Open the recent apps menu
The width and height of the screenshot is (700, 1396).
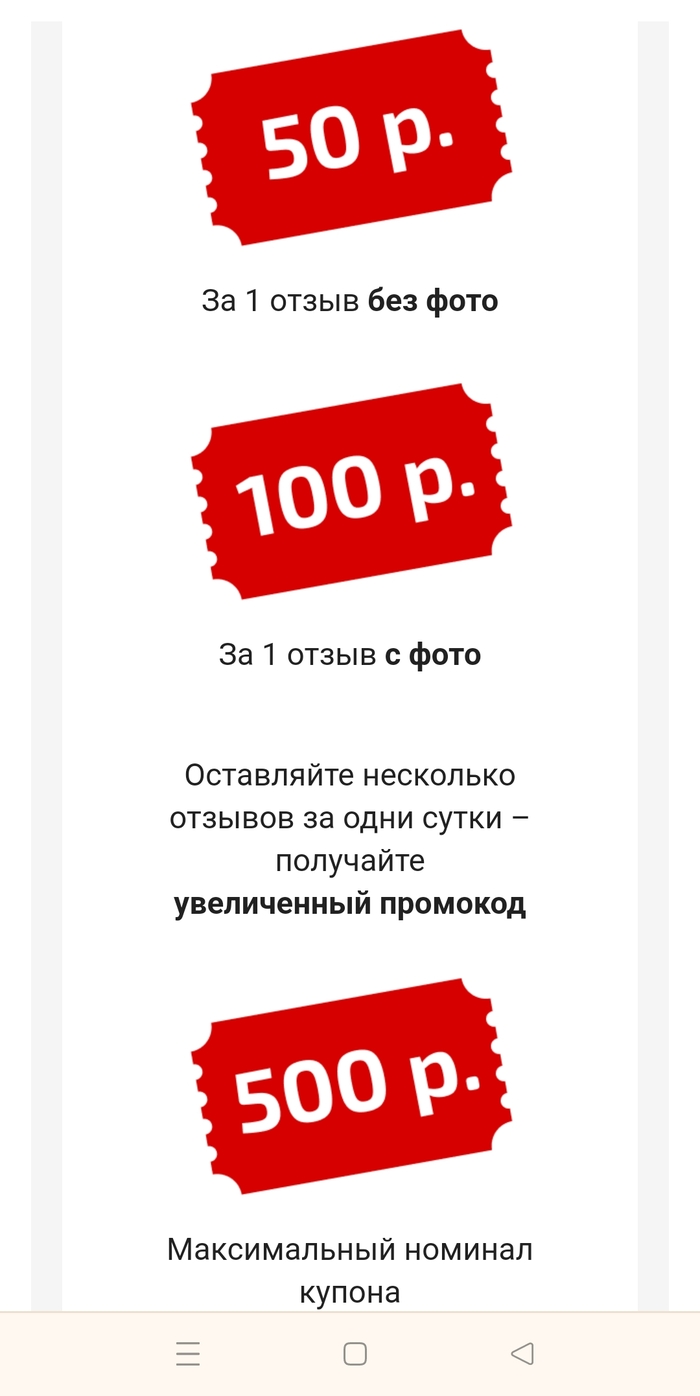(188, 1354)
